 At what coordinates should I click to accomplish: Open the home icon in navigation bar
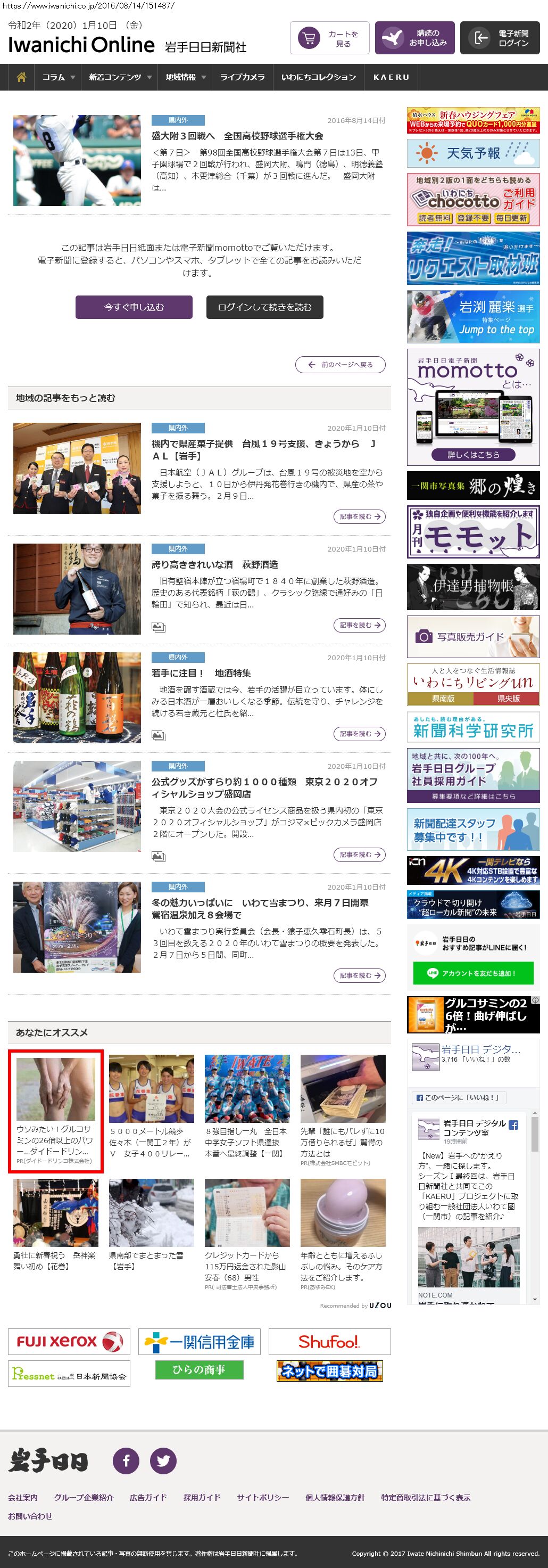pyautogui.click(x=21, y=77)
